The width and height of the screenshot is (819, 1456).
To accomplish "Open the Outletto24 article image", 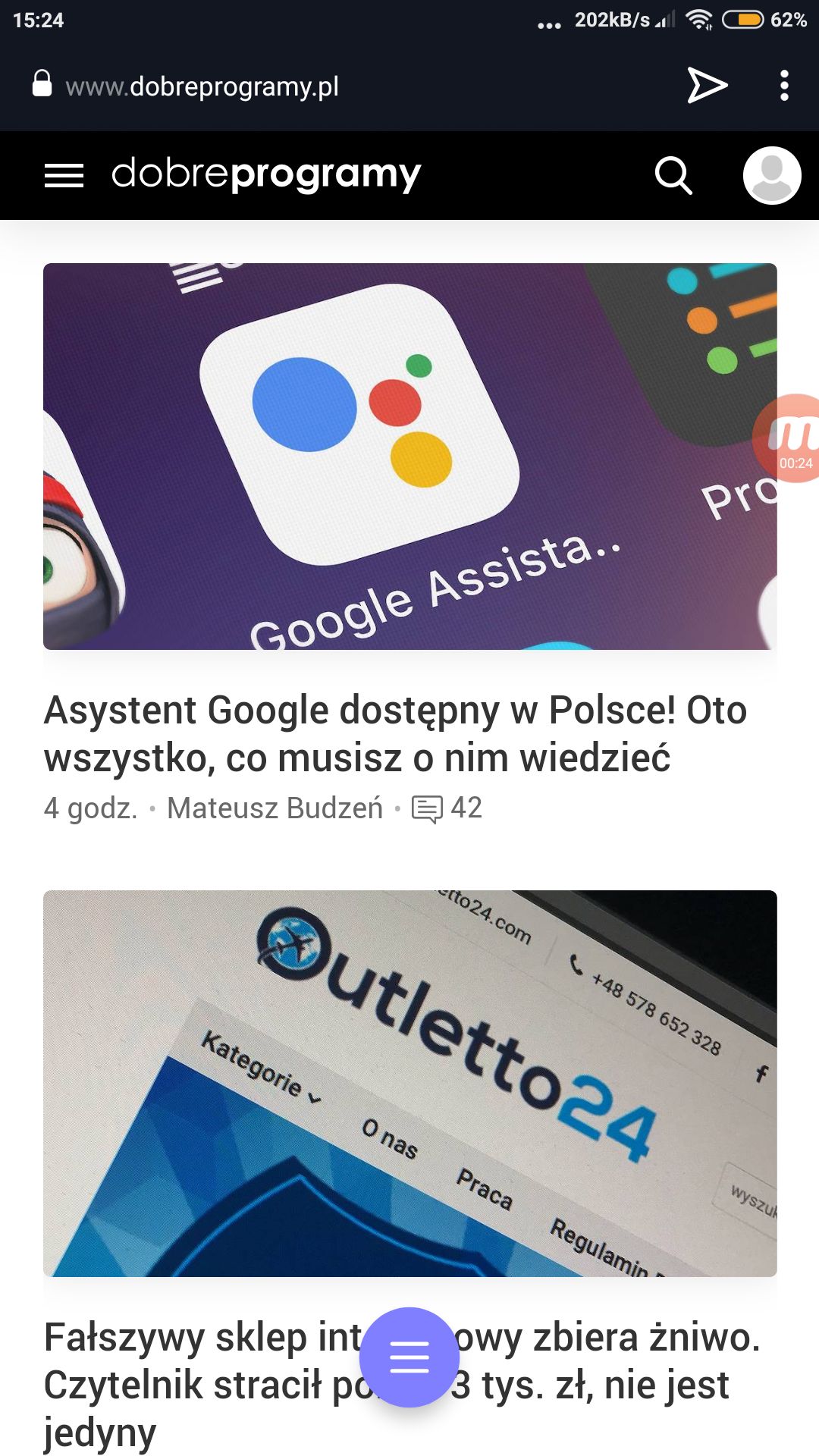I will coord(410,1084).
